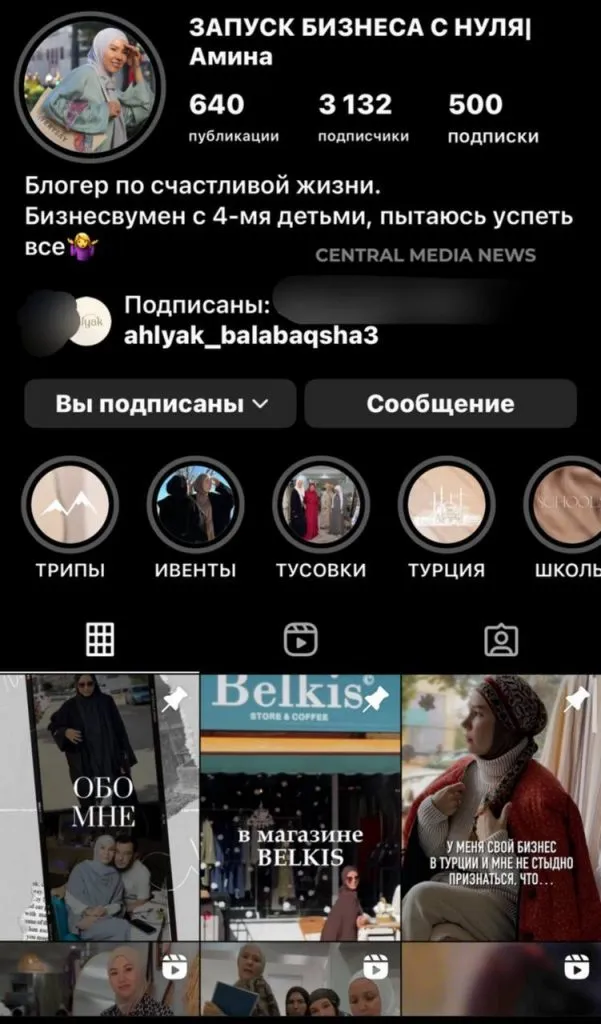601x1024 pixels.
Task: Open the ТРИПЫ story highlight
Action: (x=70, y=505)
